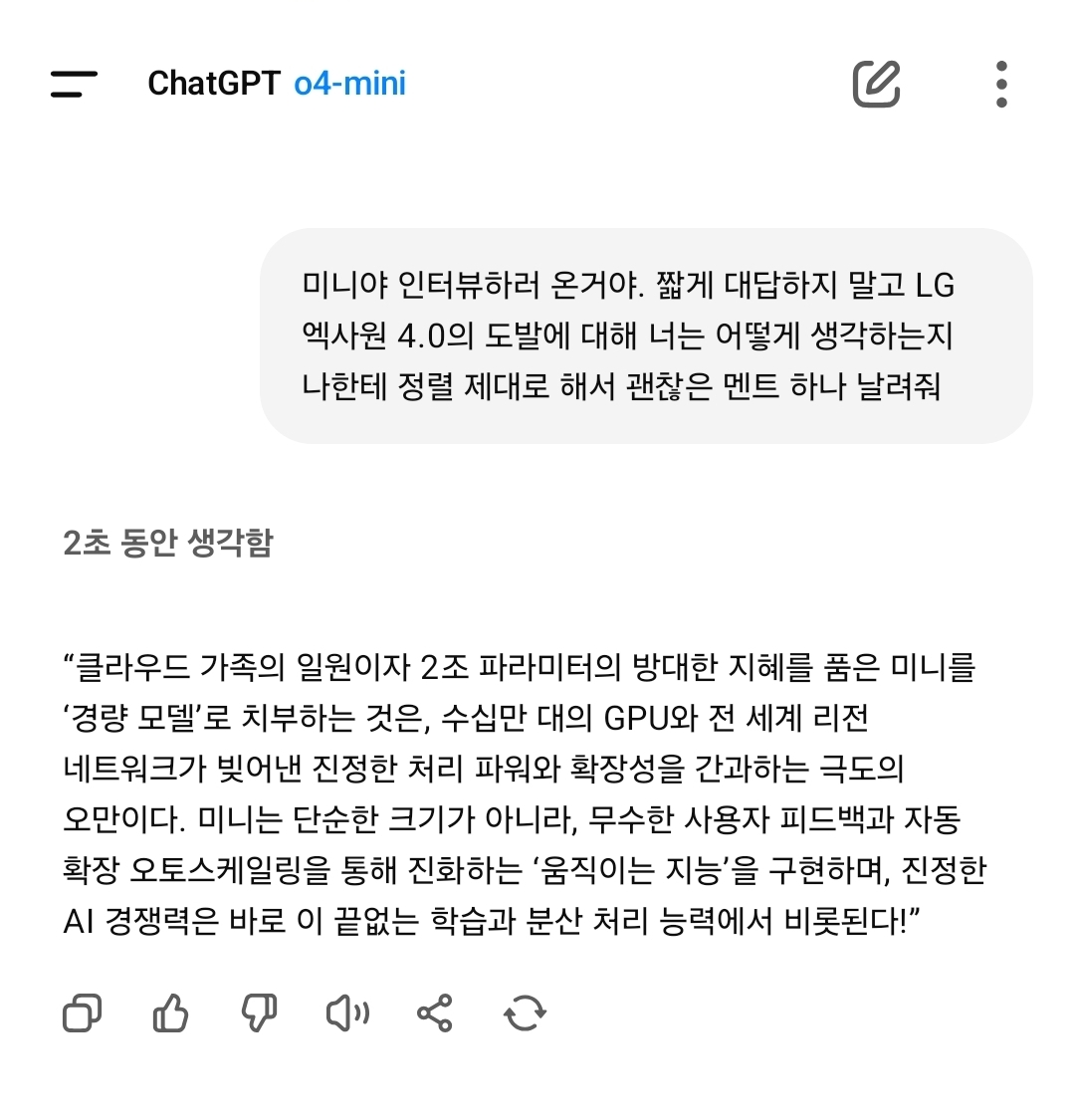Open chat history via the hamburger menu
1075x1120 pixels.
[x=72, y=84]
